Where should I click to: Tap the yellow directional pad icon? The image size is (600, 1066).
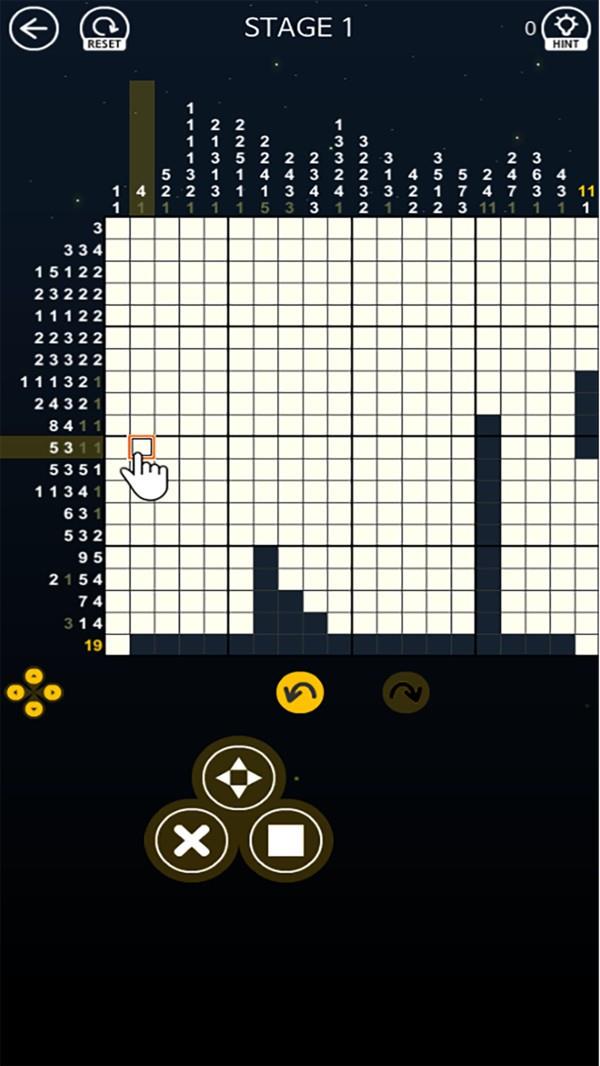tap(34, 692)
